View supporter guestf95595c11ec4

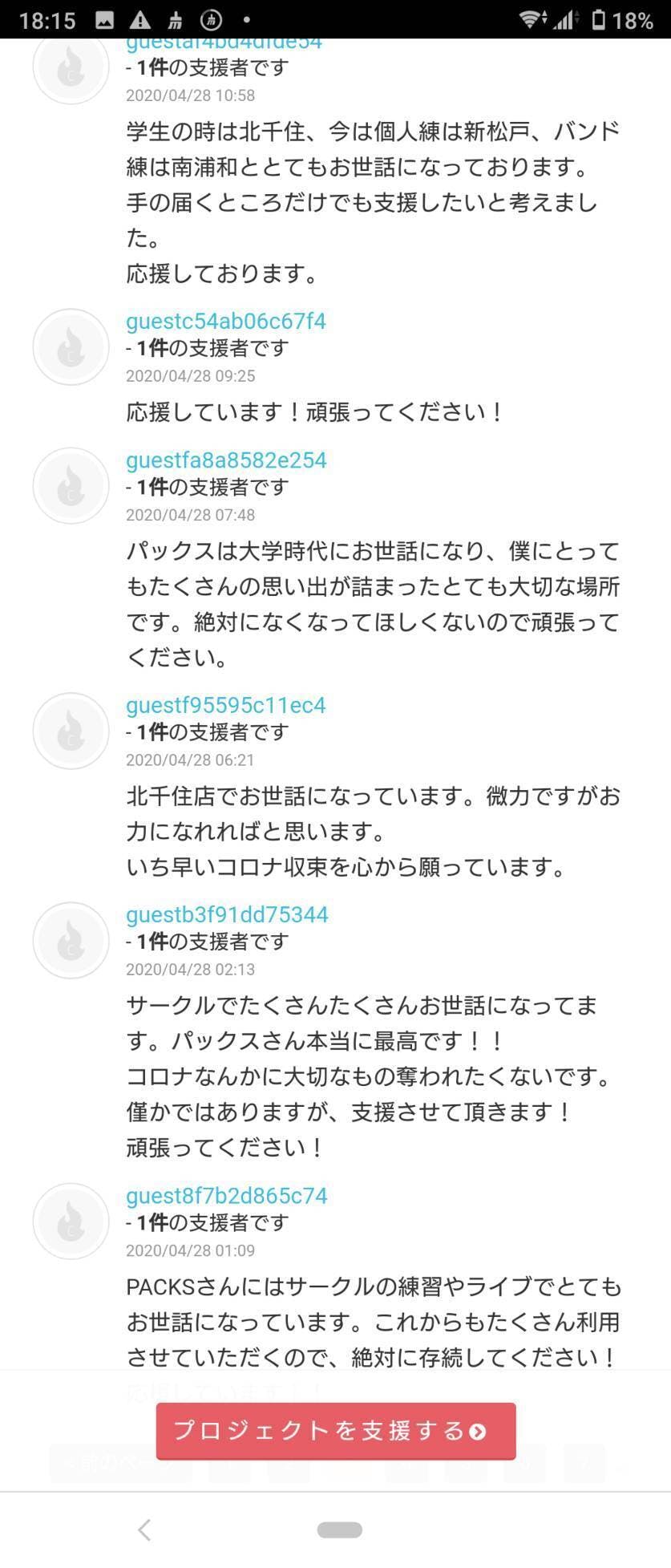(x=226, y=706)
